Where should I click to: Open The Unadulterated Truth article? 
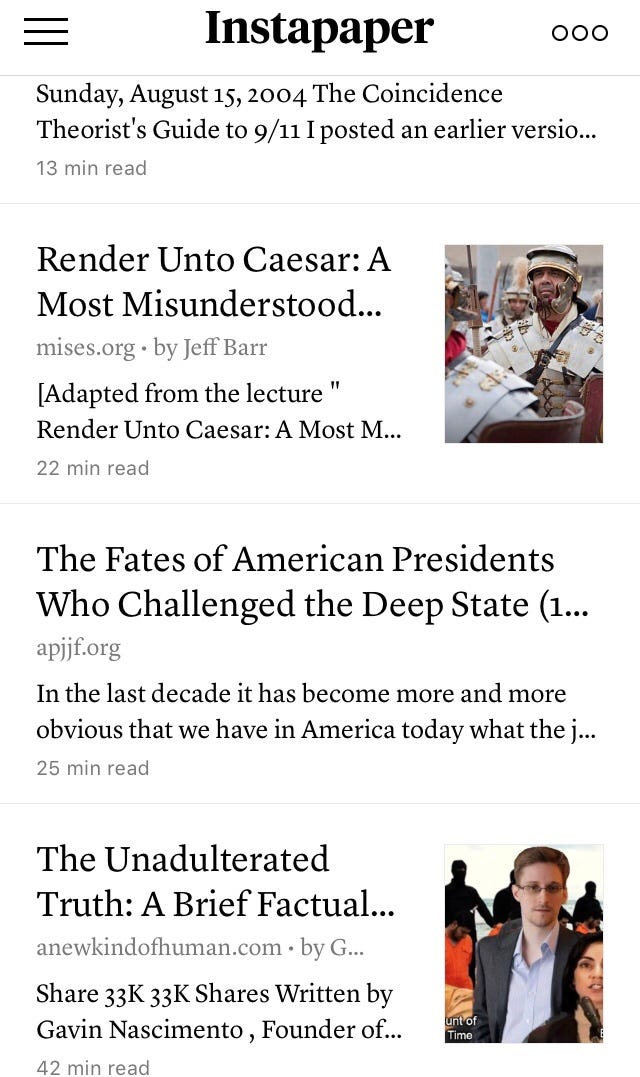coord(320,941)
